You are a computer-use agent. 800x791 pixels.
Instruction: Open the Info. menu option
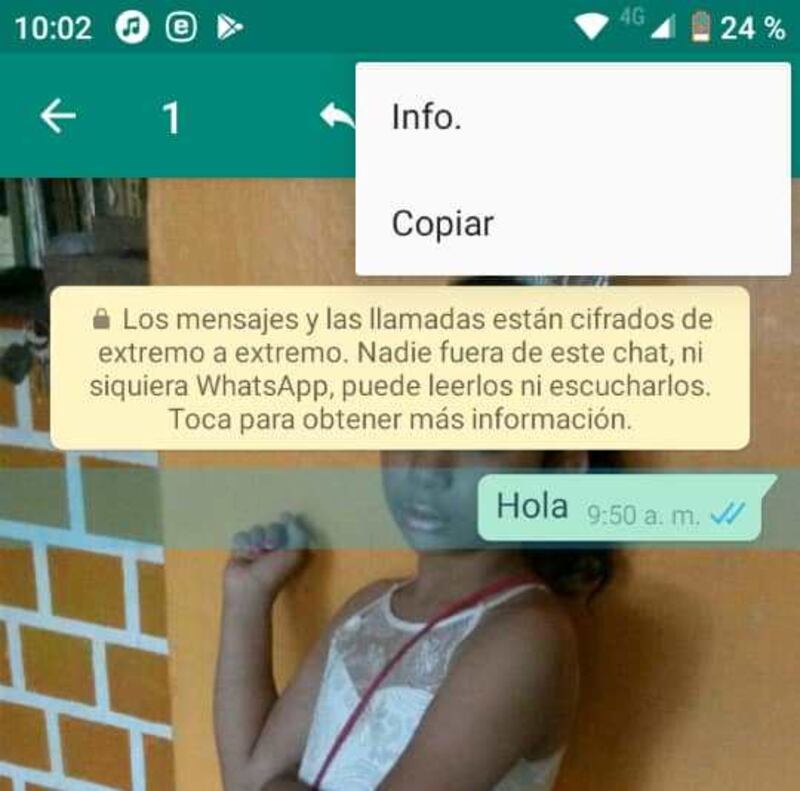coord(427,117)
